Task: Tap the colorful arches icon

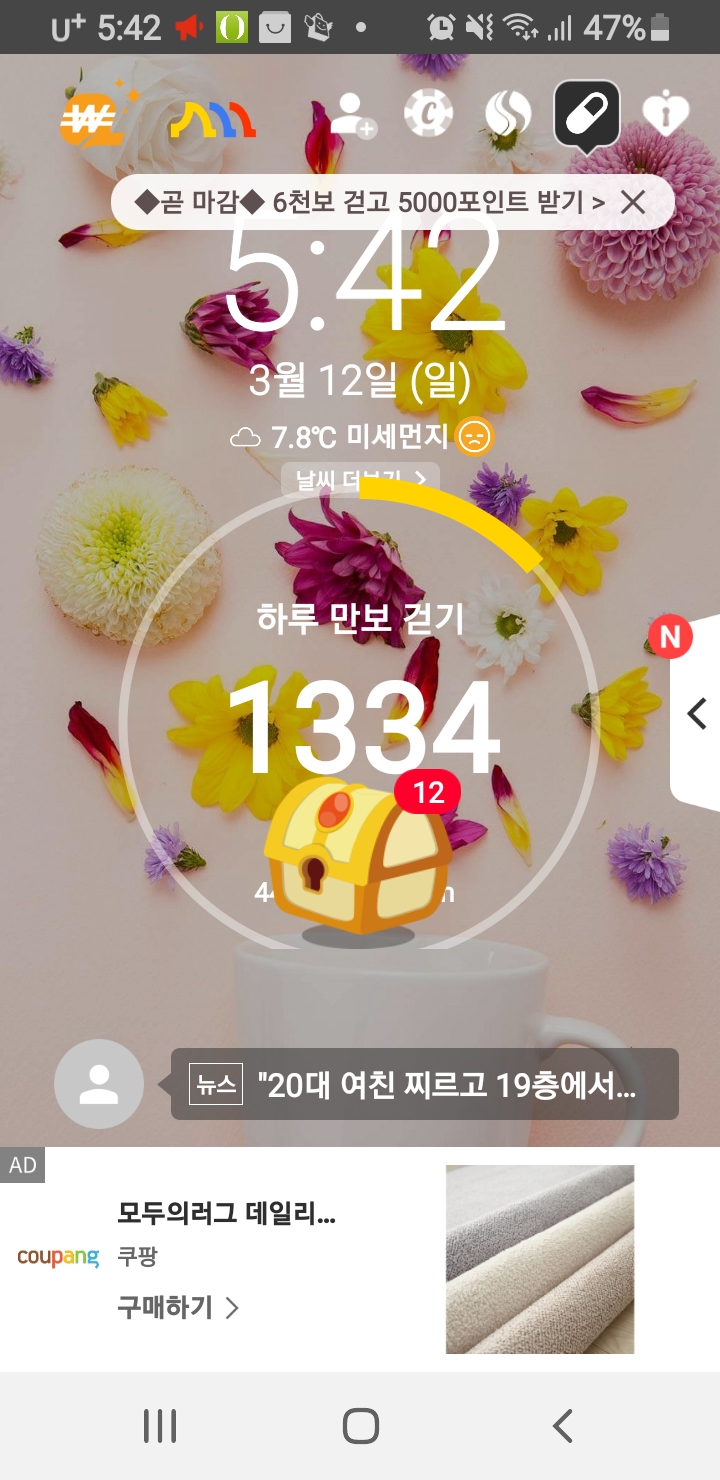Action: tap(212, 119)
